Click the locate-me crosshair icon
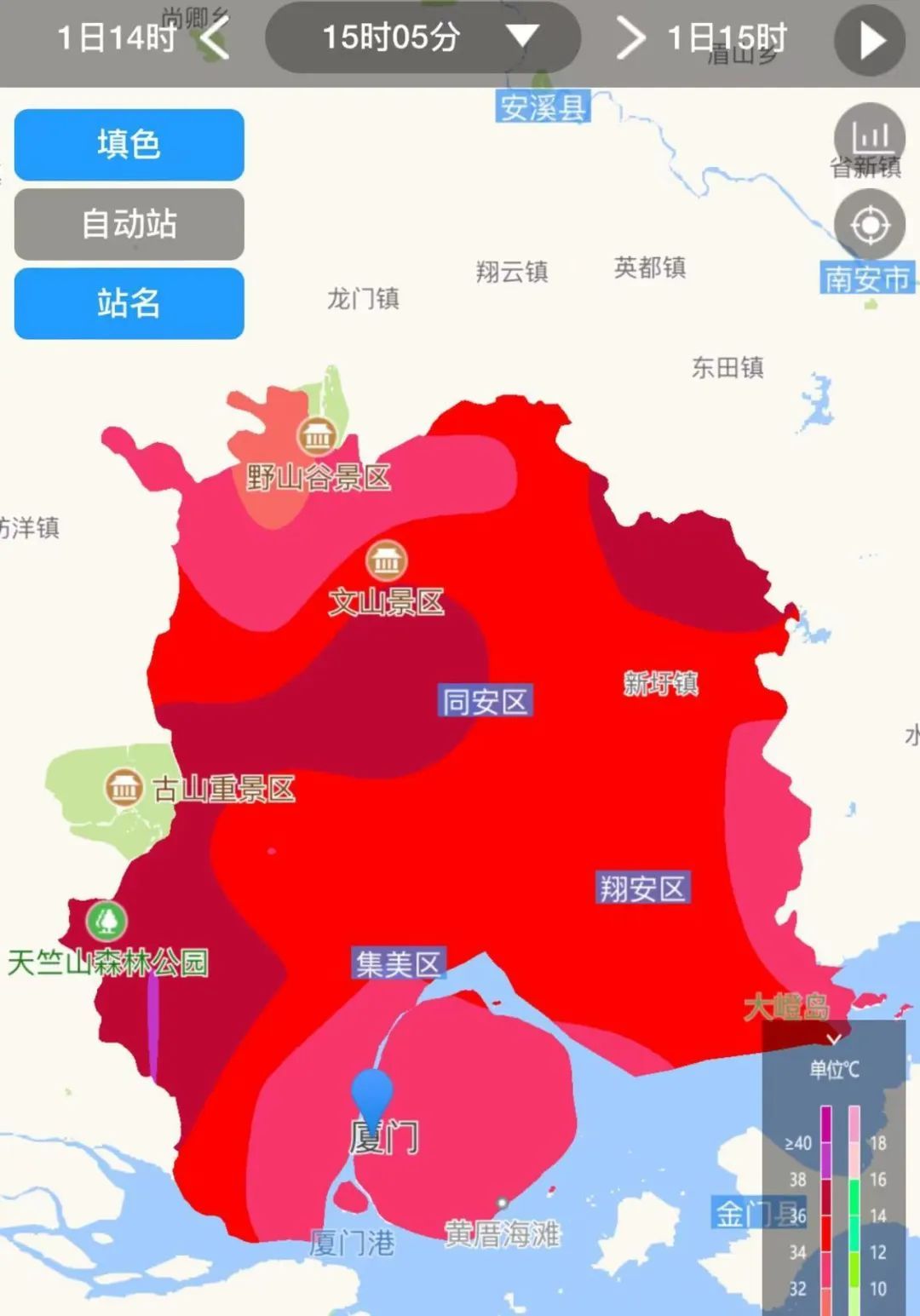Viewport: 920px width, 1316px height. [870, 227]
